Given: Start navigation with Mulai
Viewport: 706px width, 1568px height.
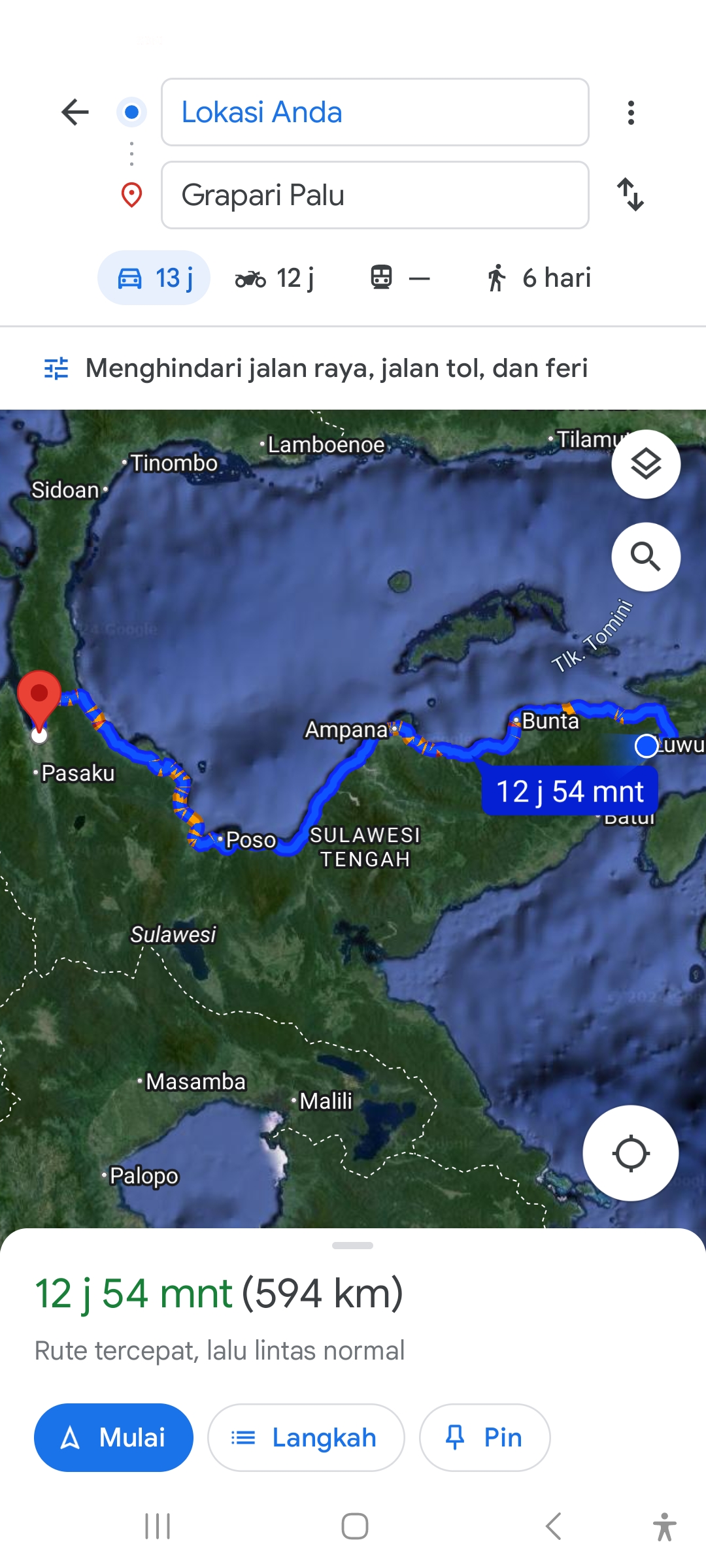Looking at the screenshot, I should pyautogui.click(x=114, y=1437).
